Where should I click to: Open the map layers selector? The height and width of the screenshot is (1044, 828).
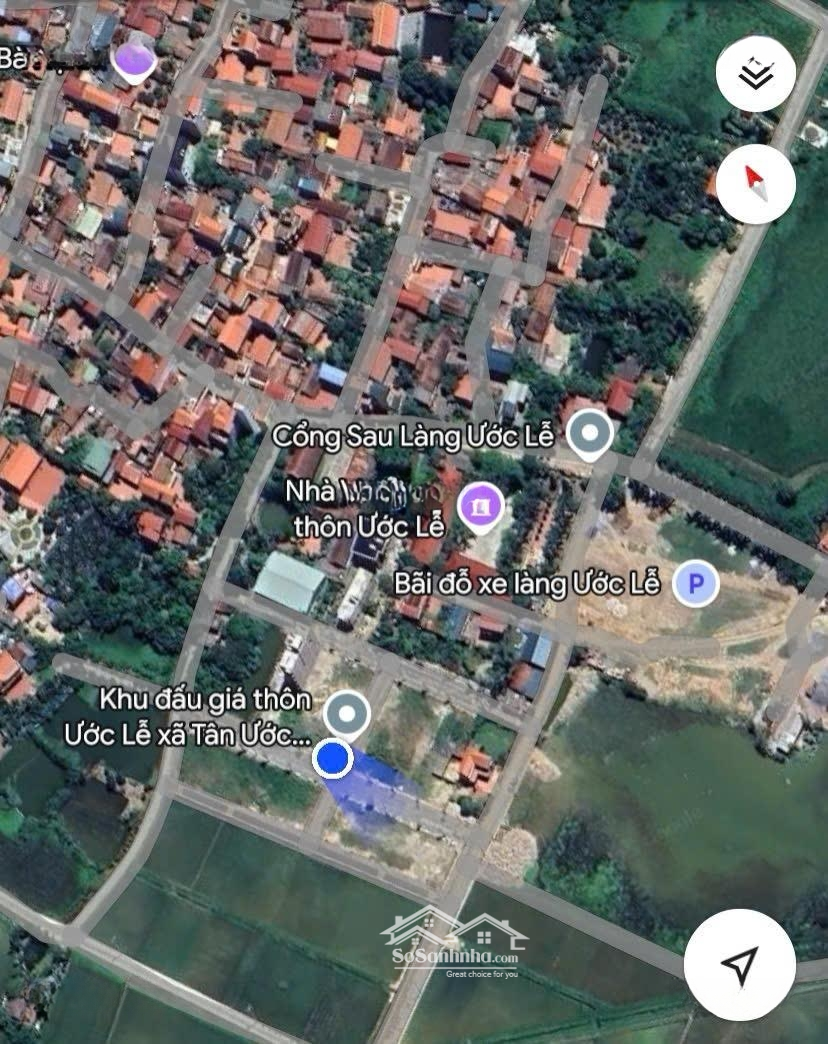click(756, 75)
